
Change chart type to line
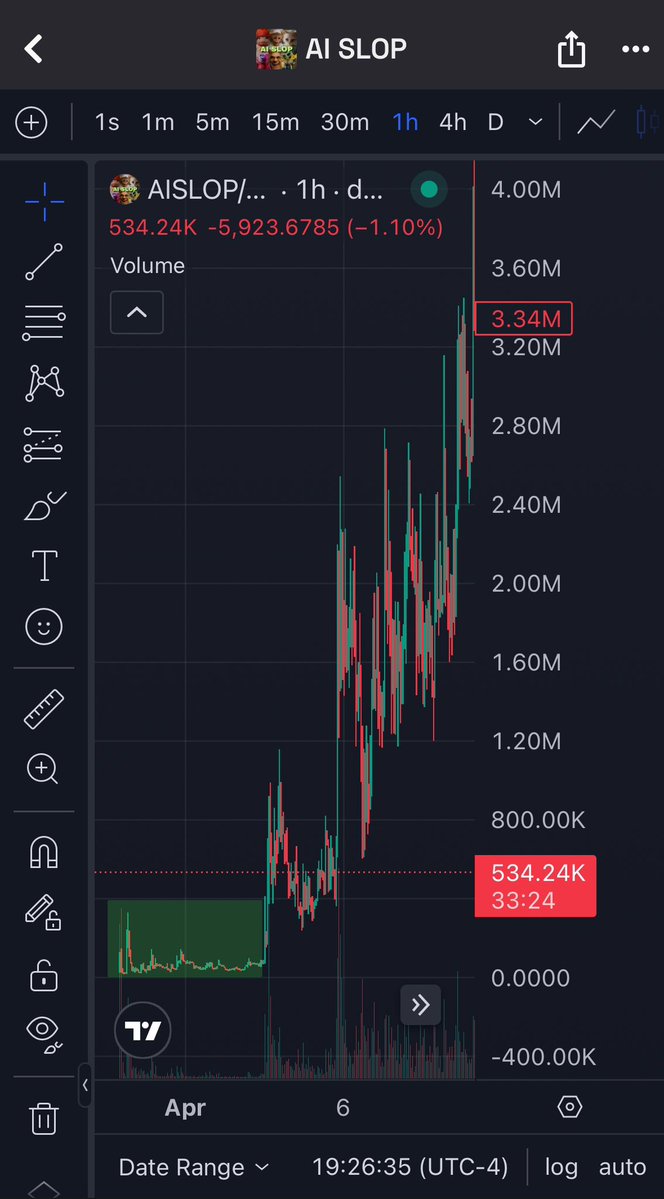pyautogui.click(x=596, y=123)
